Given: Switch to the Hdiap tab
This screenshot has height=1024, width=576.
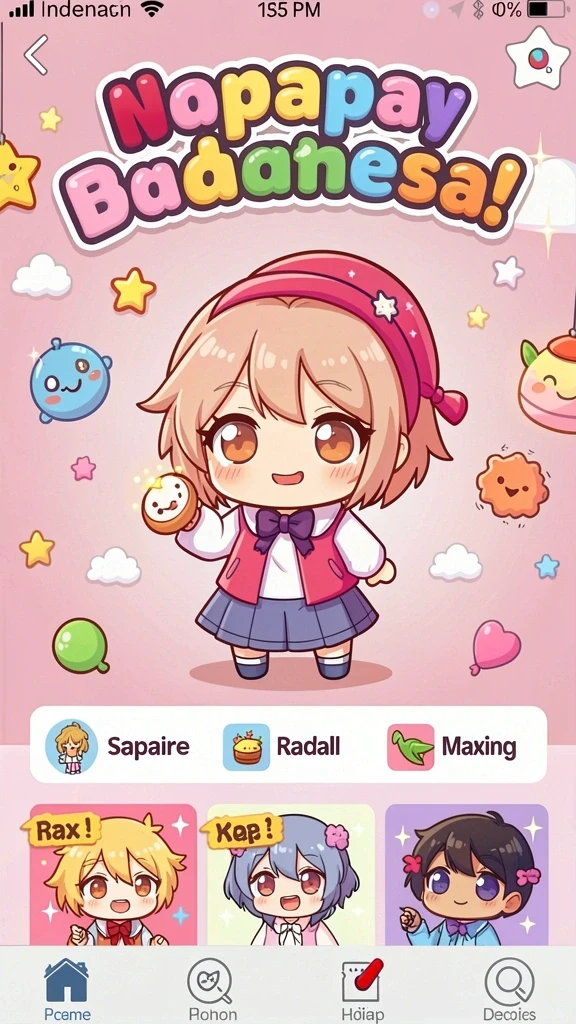Looking at the screenshot, I should 362,988.
